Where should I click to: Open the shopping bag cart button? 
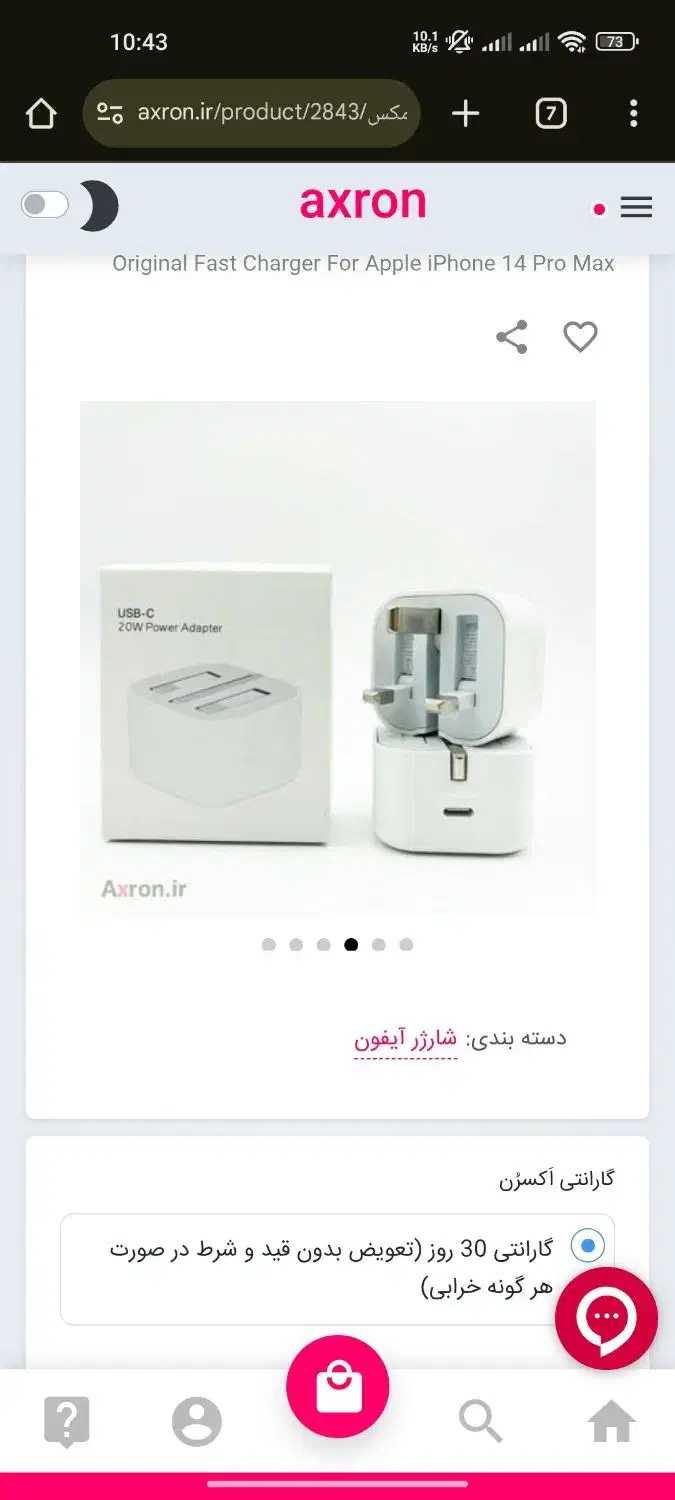[x=337, y=1386]
